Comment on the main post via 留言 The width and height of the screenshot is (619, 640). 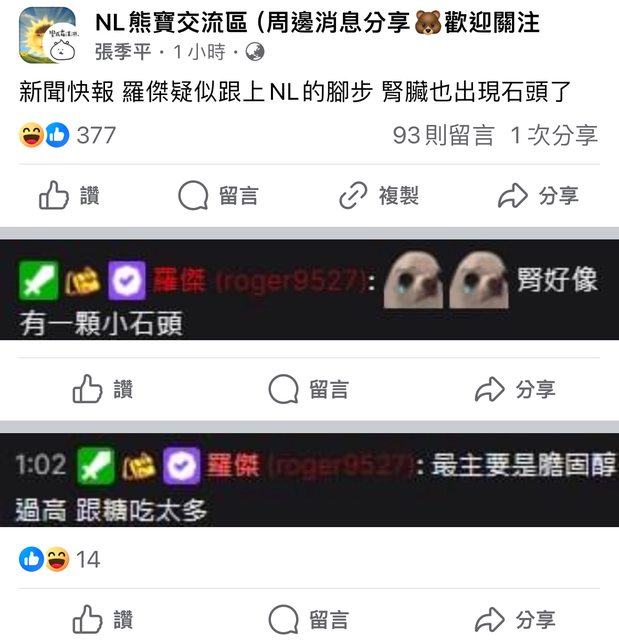pyautogui.click(x=218, y=196)
